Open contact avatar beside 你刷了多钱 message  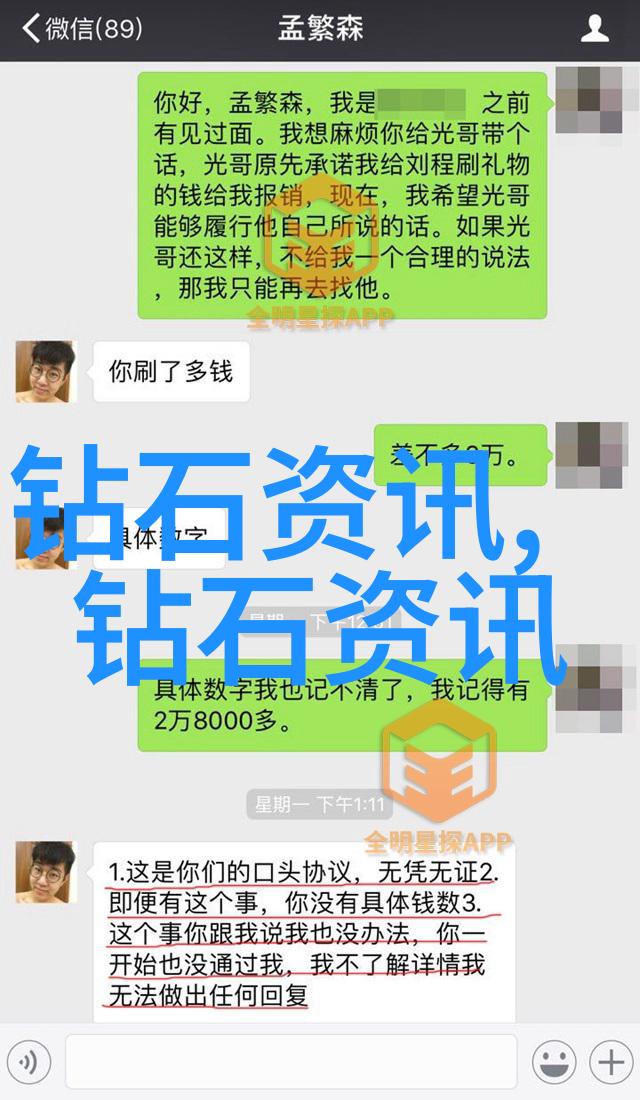click(x=45, y=371)
